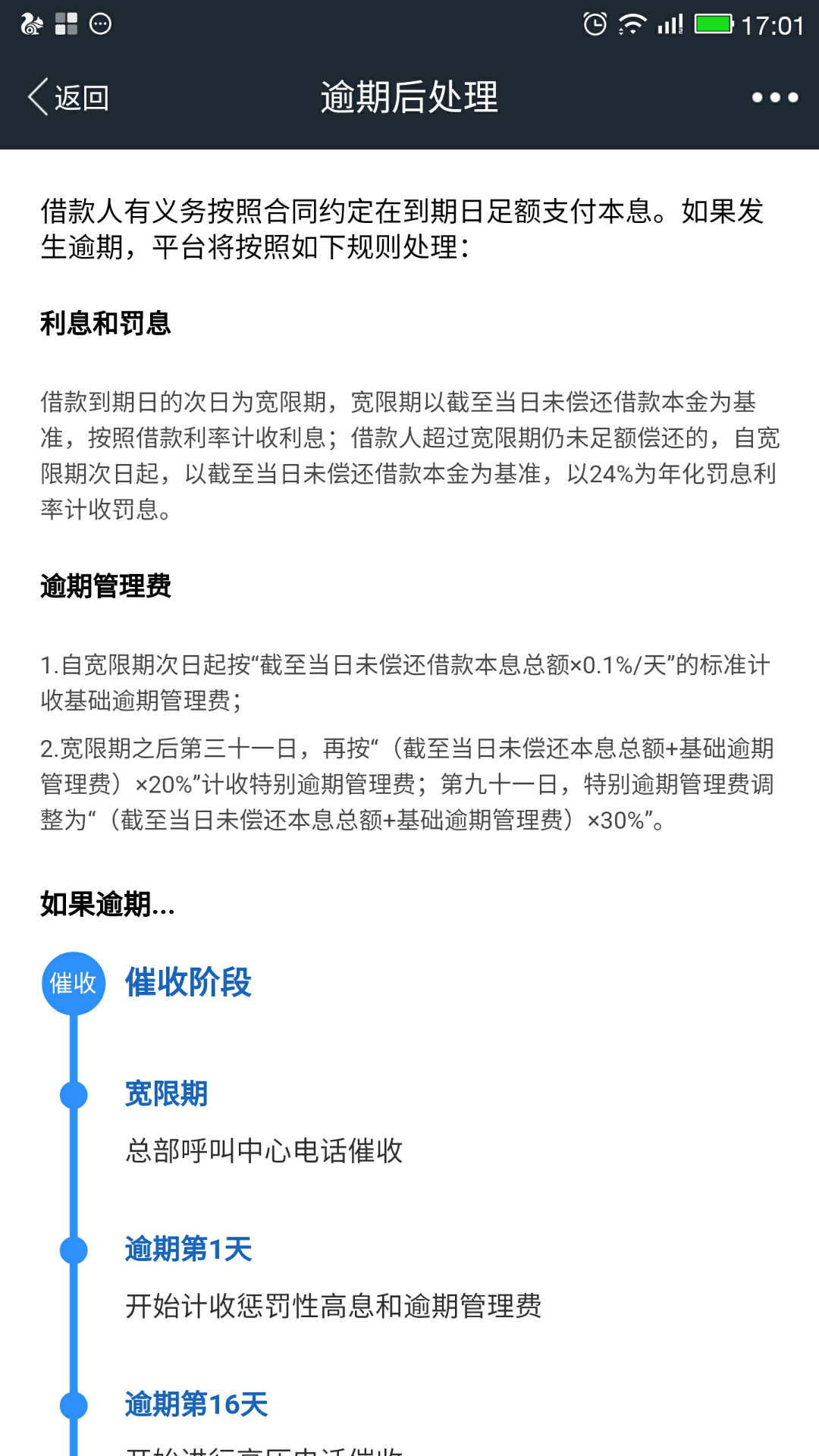
Task: Select the 逾期第16天 timeline entry
Action: coord(196,1403)
